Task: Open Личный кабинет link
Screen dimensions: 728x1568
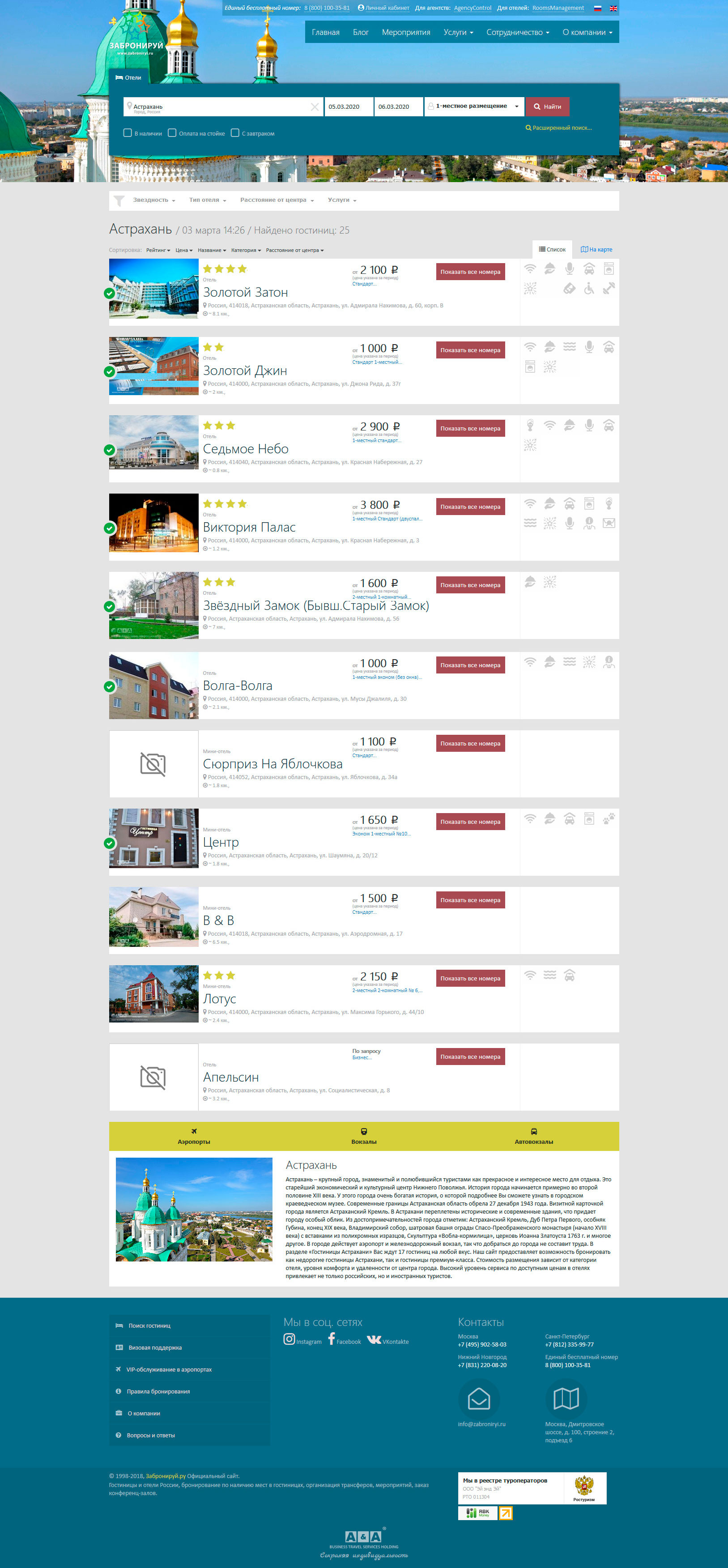Action: [x=383, y=8]
